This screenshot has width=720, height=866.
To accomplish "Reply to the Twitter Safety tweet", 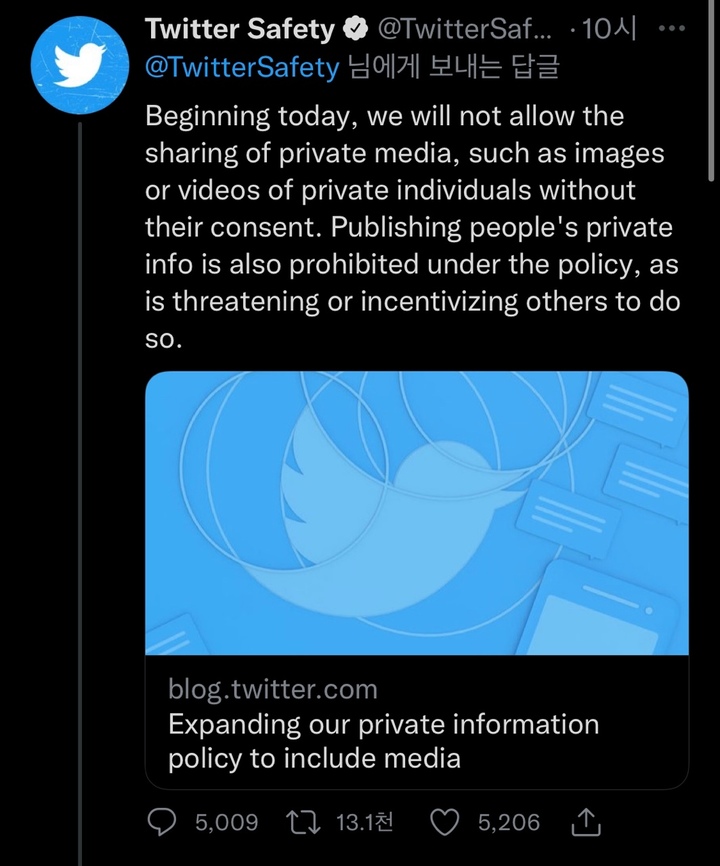I will click(162, 823).
